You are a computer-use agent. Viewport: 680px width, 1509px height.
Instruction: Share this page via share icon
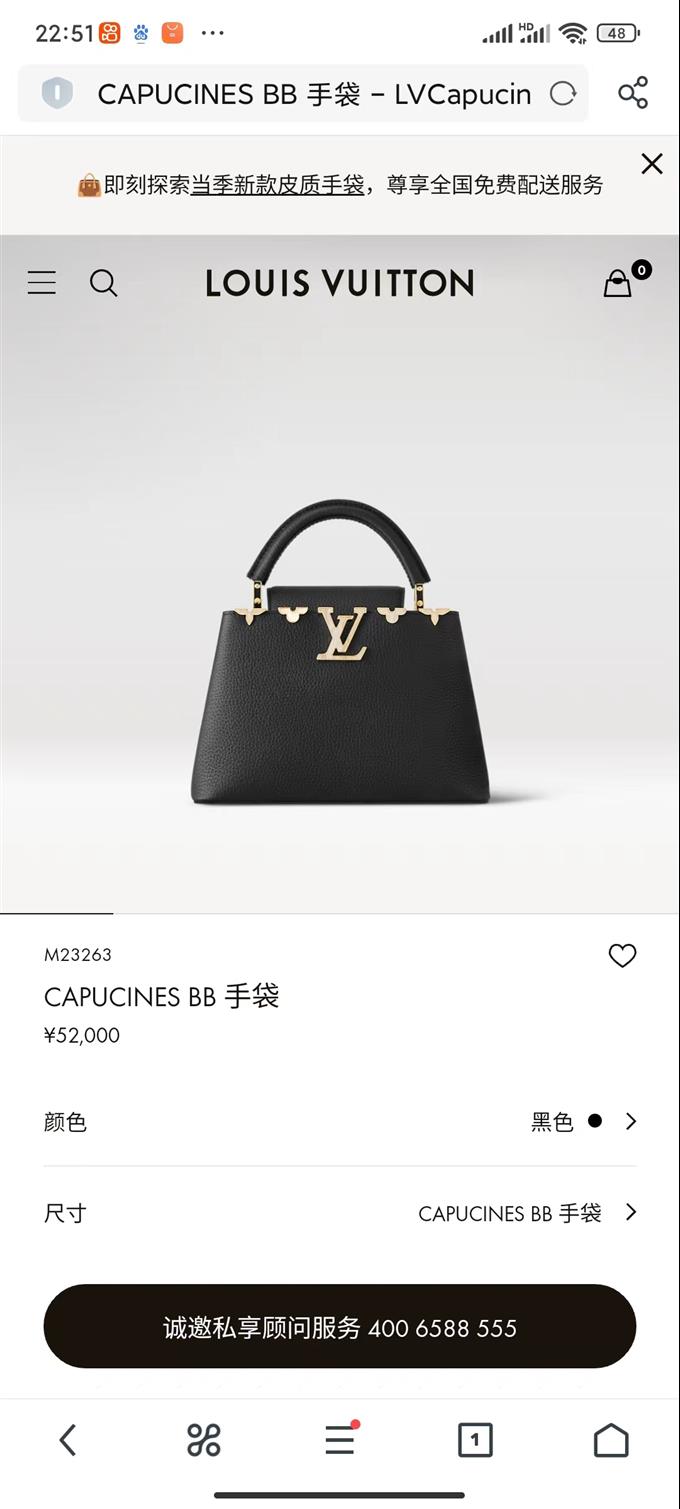[633, 93]
